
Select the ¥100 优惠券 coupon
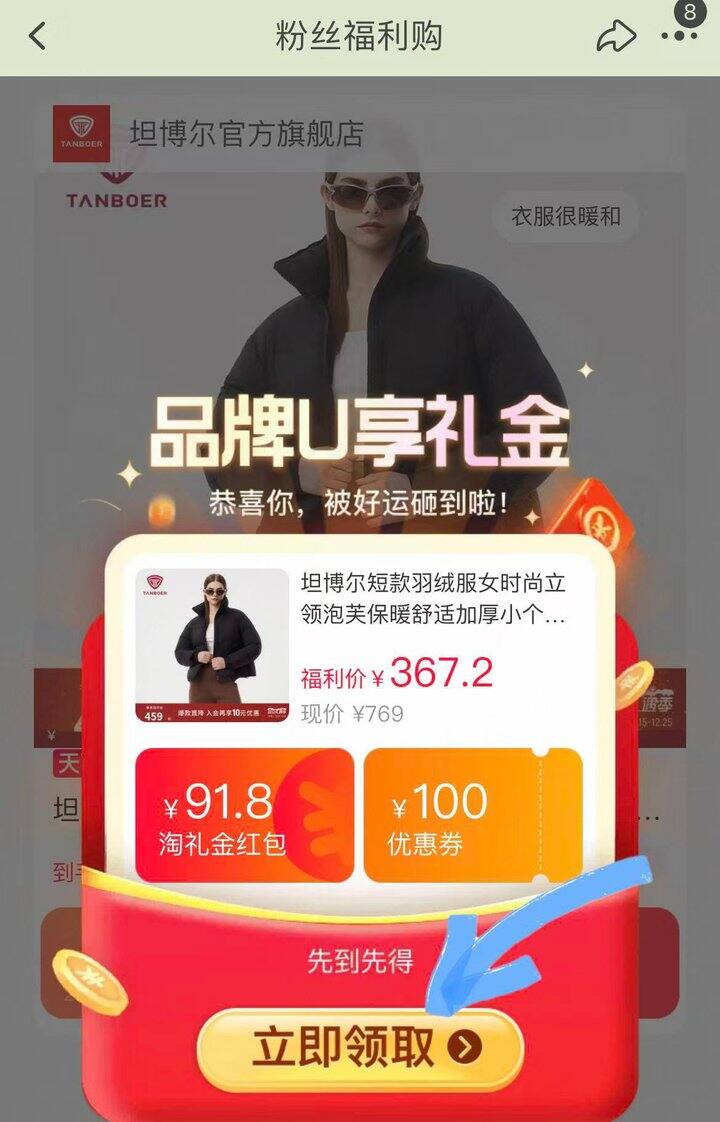(x=473, y=815)
